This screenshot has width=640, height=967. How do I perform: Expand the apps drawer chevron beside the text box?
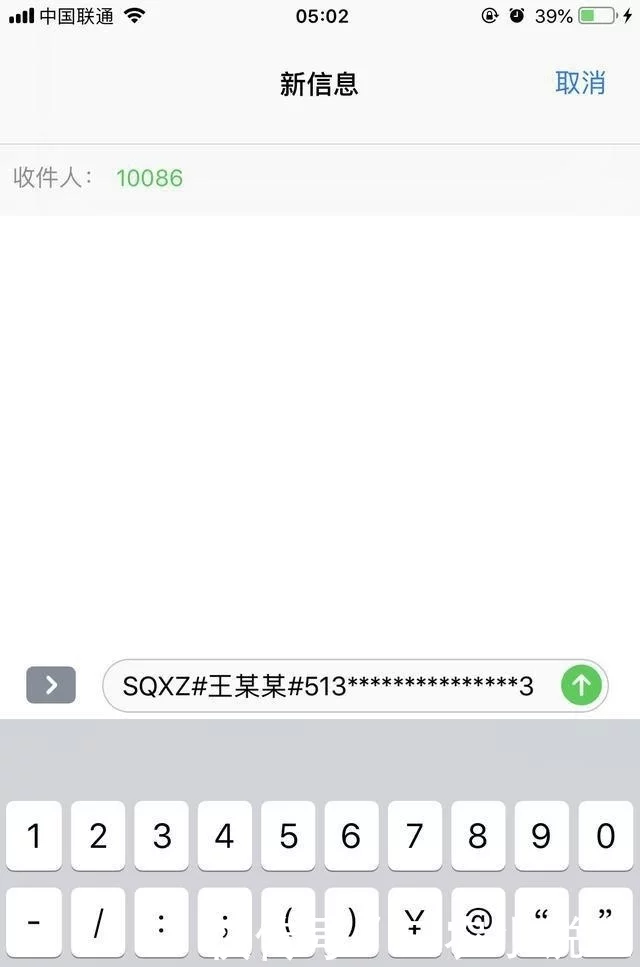[x=51, y=685]
